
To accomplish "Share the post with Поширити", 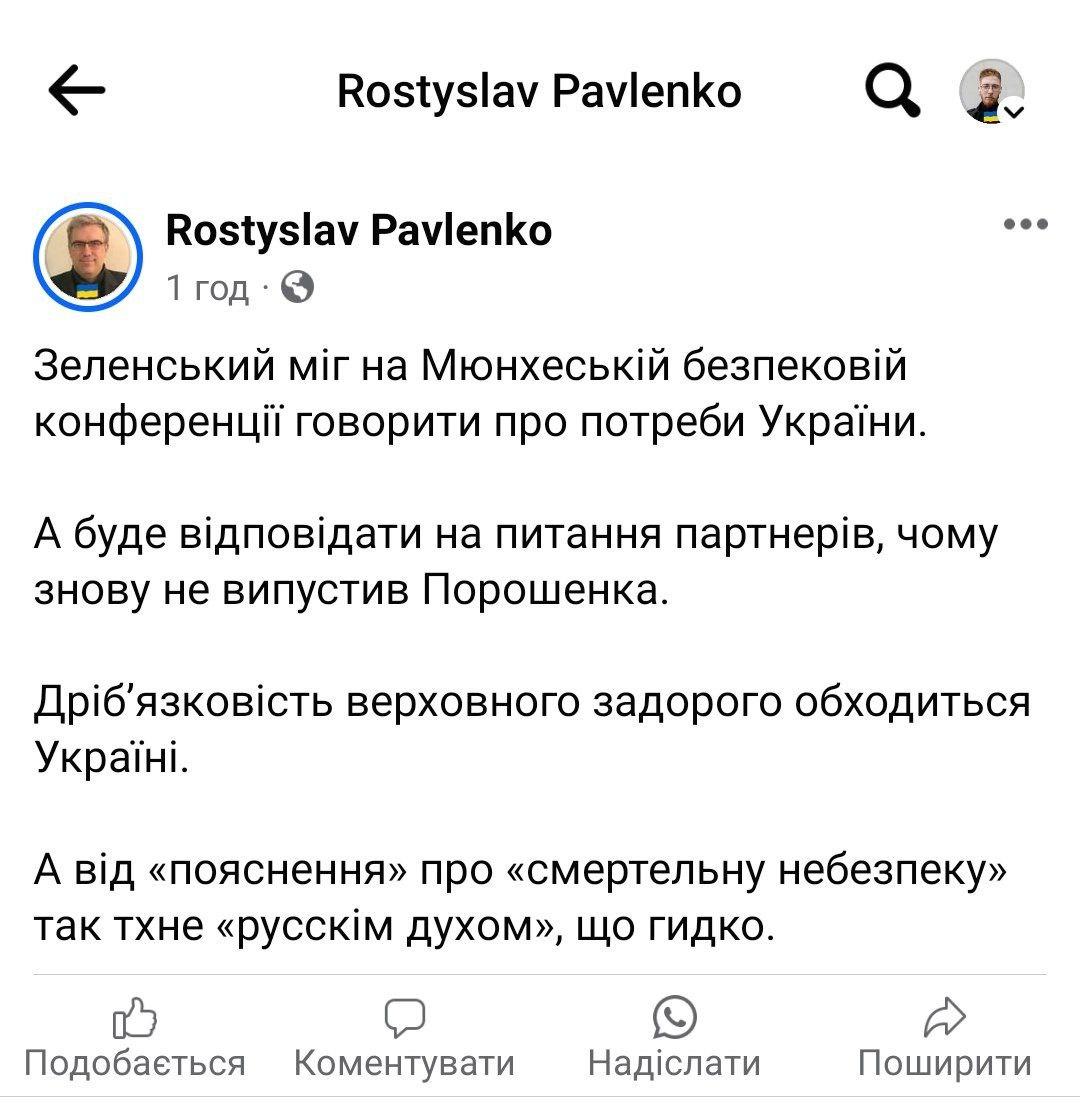I will click(x=944, y=1040).
